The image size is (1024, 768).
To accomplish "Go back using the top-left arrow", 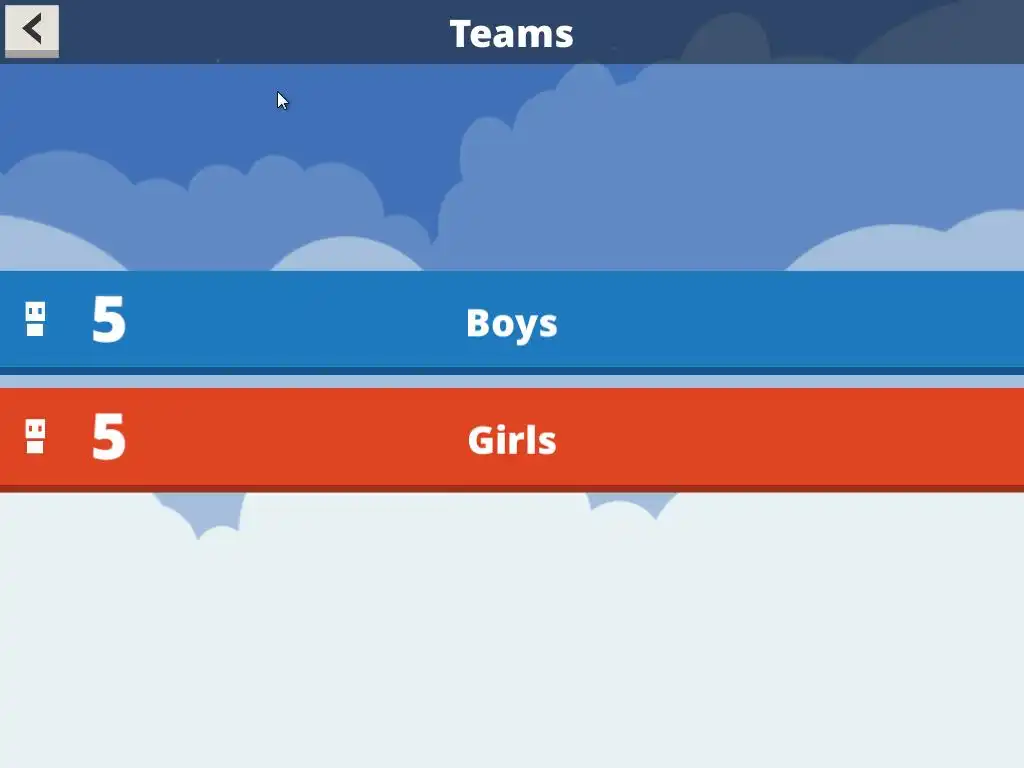I will point(32,30).
